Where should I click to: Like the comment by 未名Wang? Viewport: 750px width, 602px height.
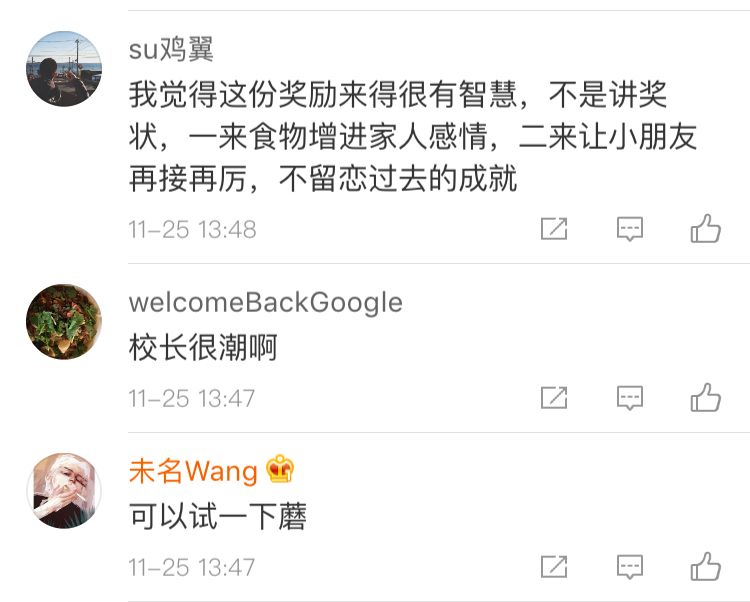pos(706,567)
